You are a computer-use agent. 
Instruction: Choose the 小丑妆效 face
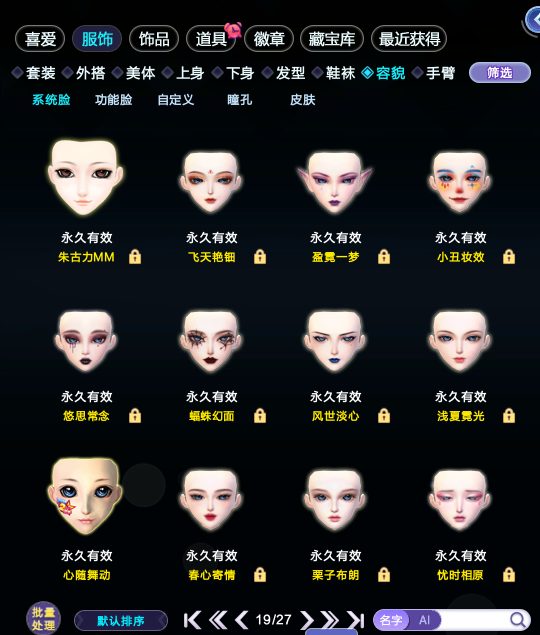tap(460, 182)
